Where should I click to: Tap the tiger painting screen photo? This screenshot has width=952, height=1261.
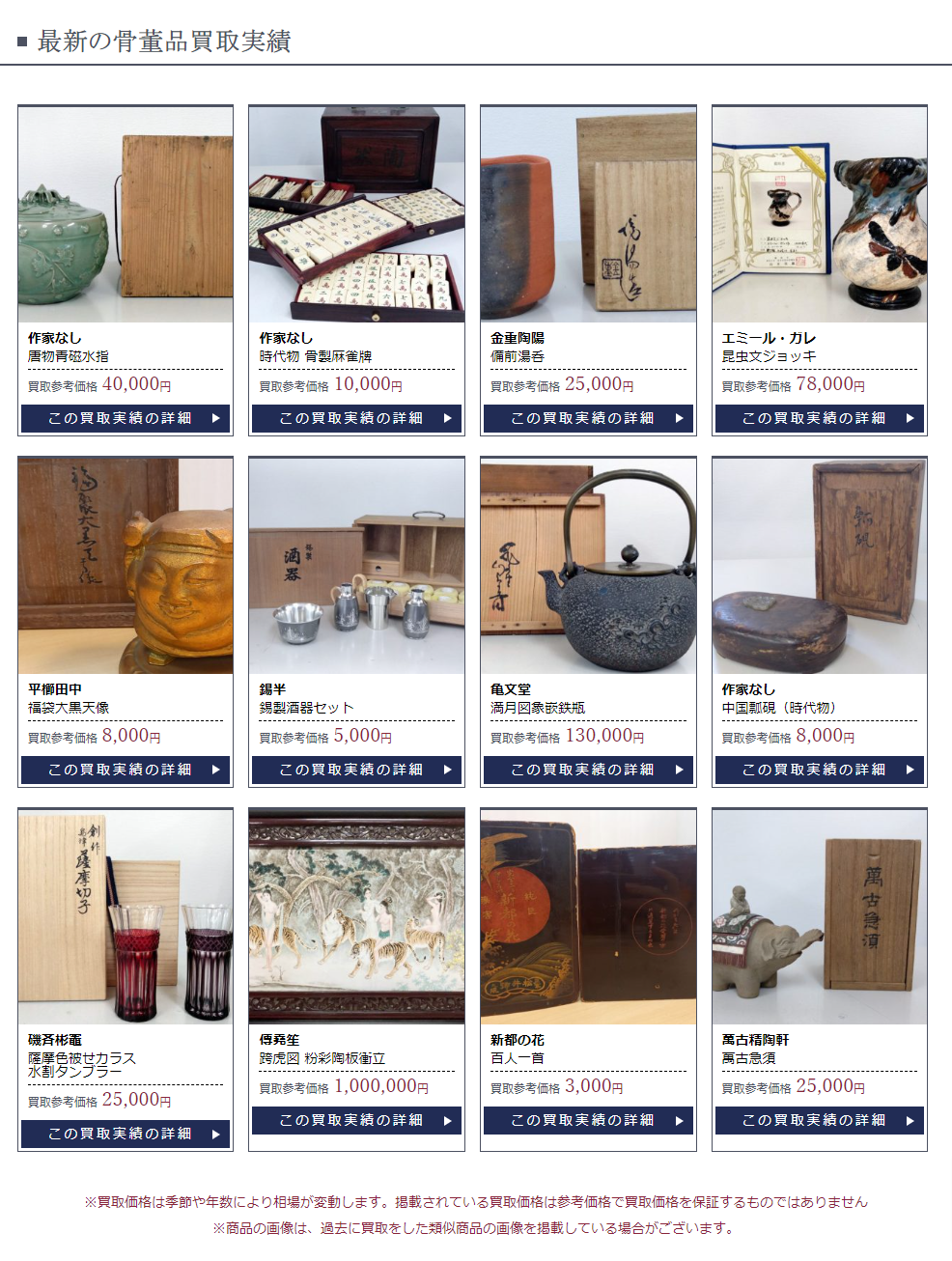pos(356,916)
